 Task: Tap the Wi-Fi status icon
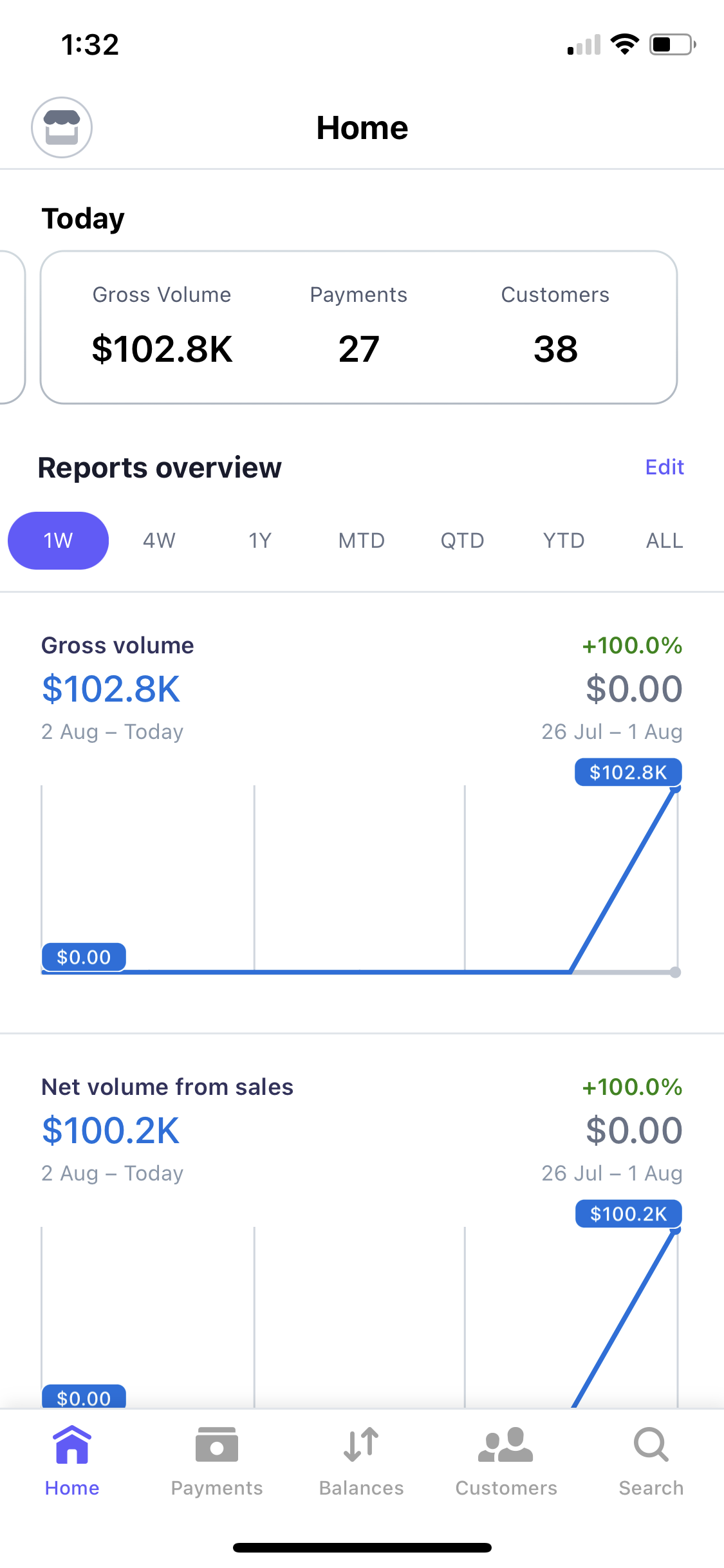(623, 43)
